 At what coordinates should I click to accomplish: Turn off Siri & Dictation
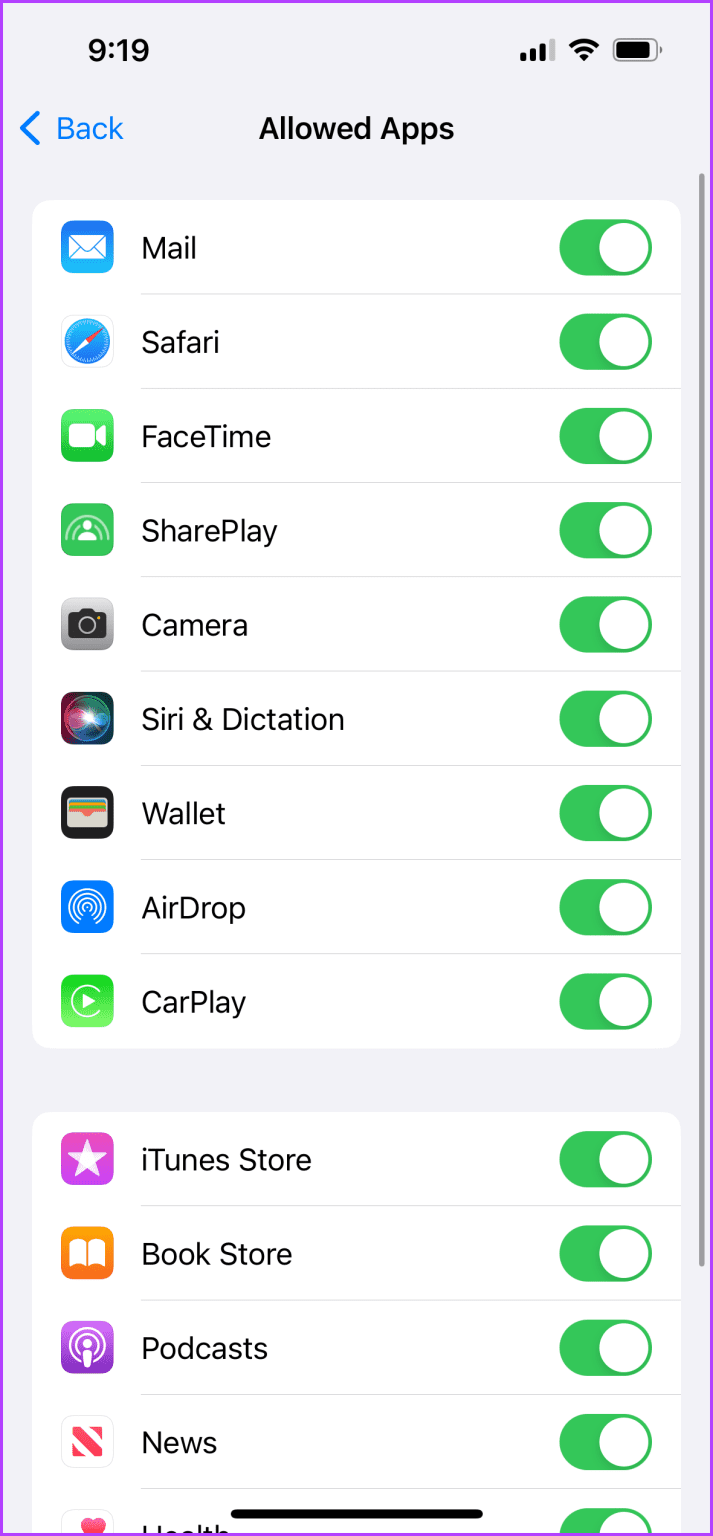tap(605, 719)
